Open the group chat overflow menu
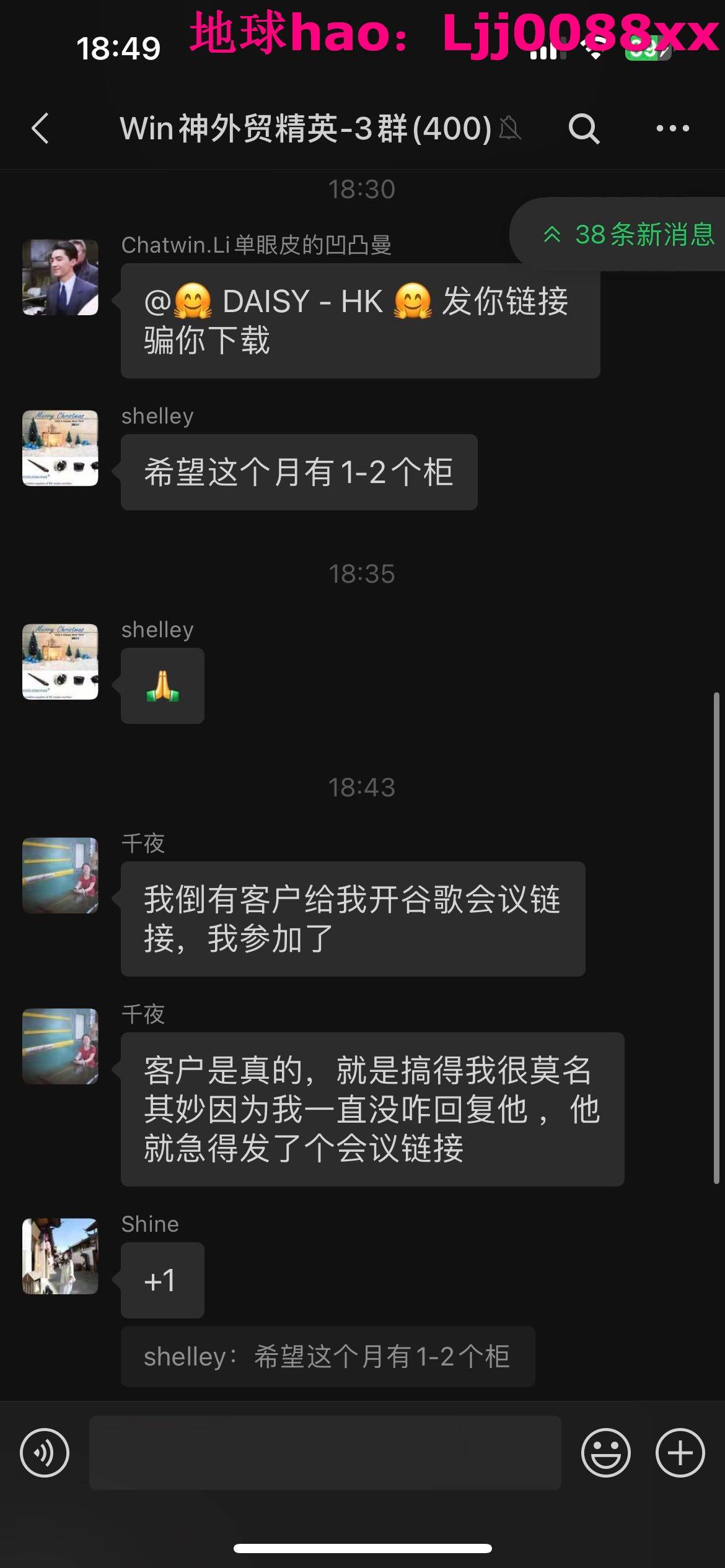Image resolution: width=725 pixels, height=1568 pixels. coord(672,129)
